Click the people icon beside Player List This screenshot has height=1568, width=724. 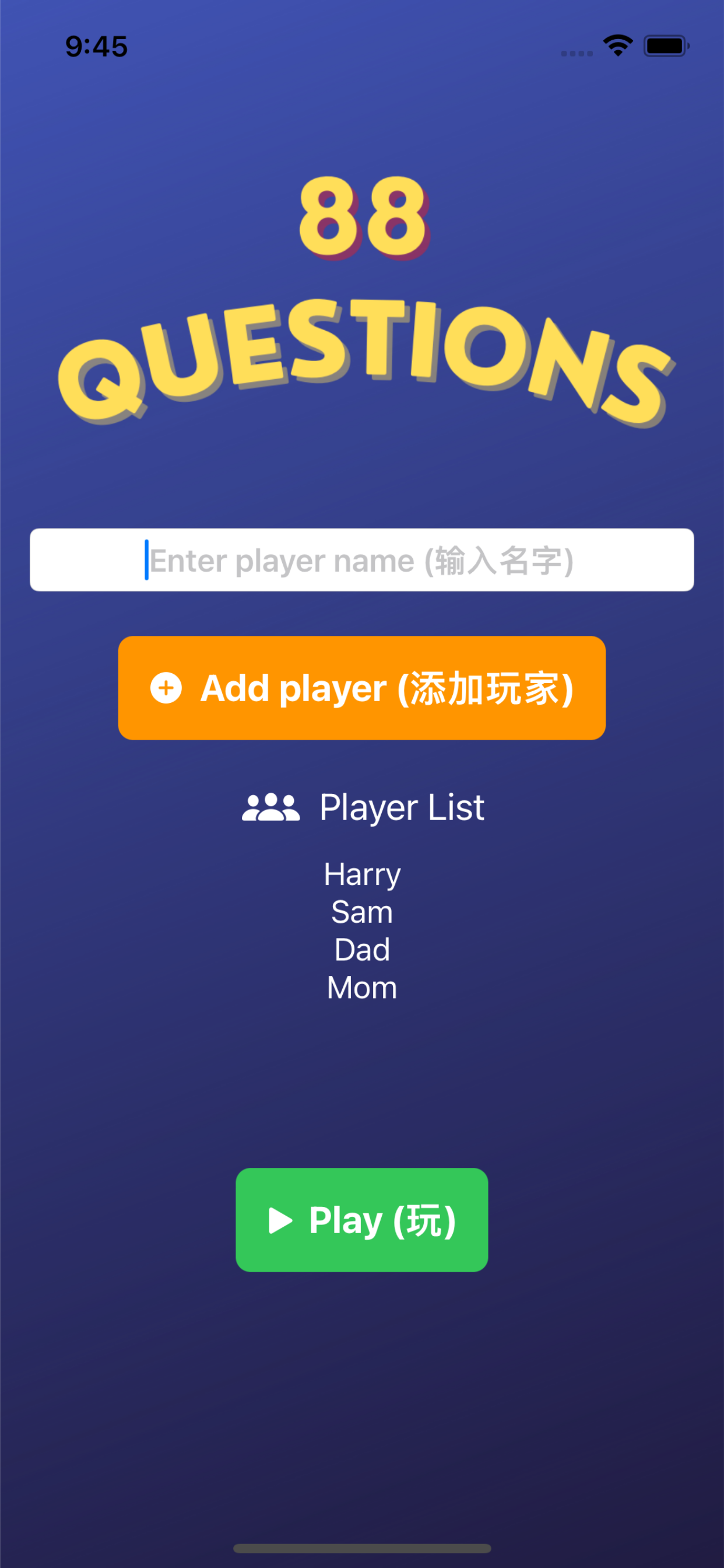click(x=269, y=807)
